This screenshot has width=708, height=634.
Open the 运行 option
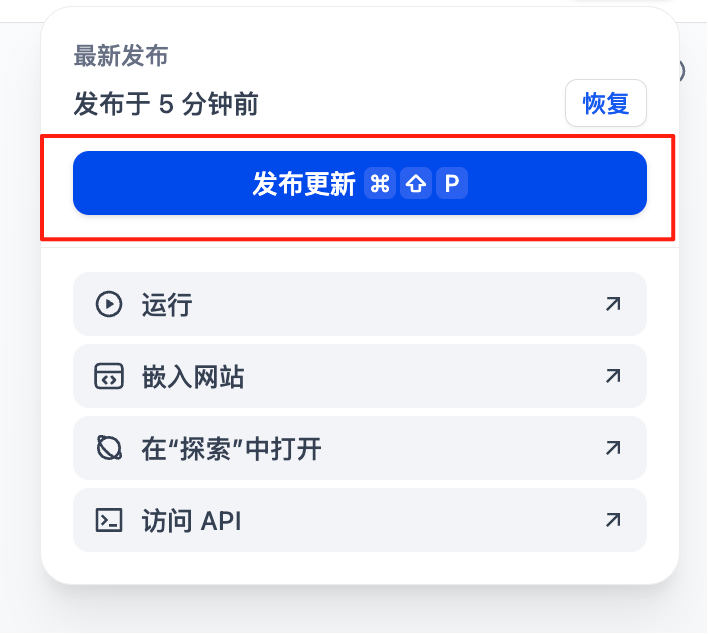[x=359, y=304]
